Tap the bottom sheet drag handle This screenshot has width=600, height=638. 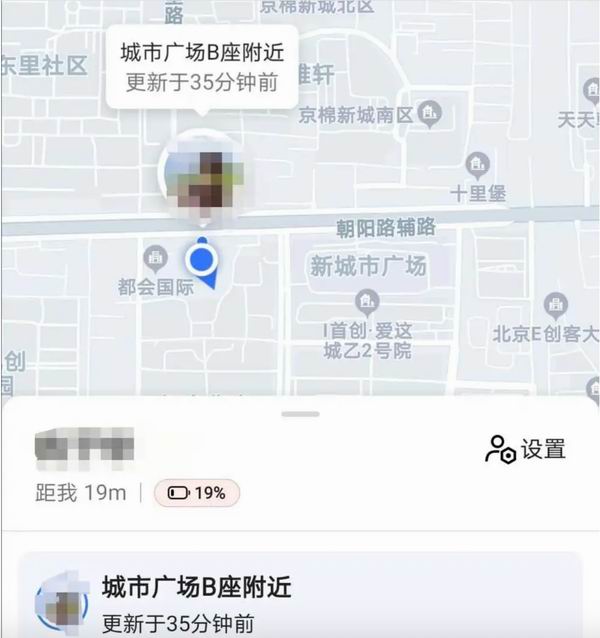[x=300, y=413]
